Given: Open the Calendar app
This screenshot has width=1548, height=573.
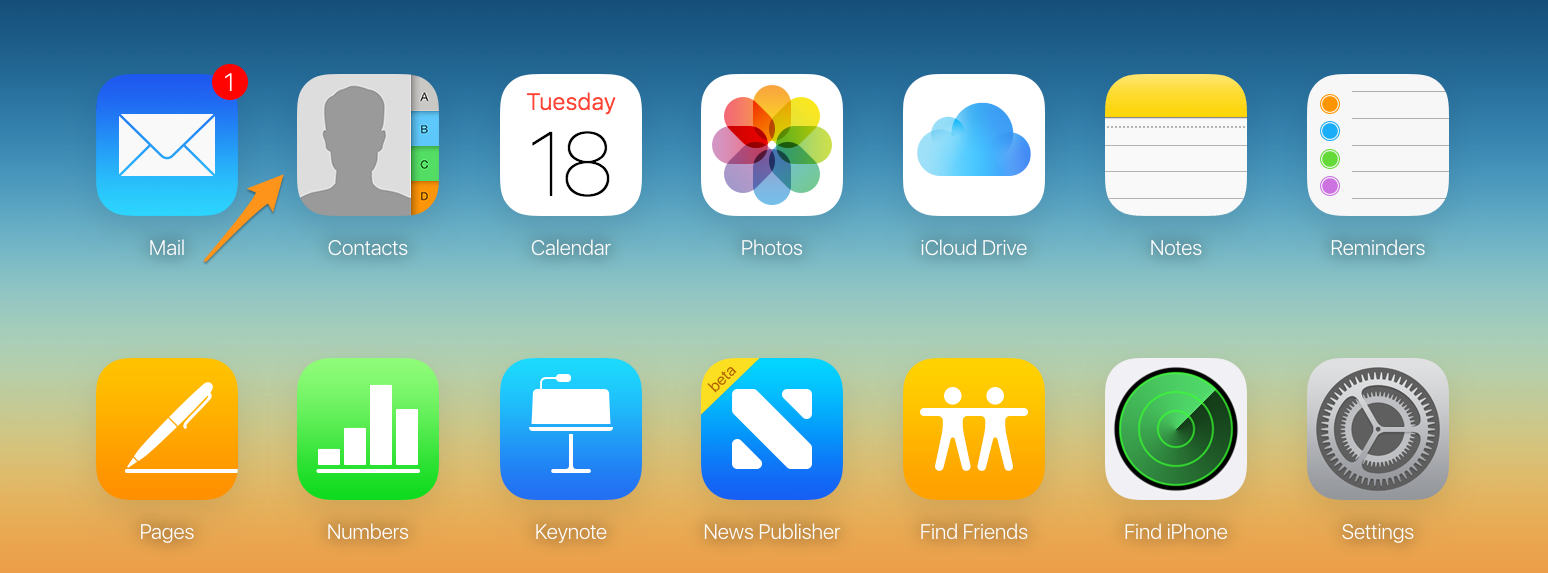Looking at the screenshot, I should (570, 145).
